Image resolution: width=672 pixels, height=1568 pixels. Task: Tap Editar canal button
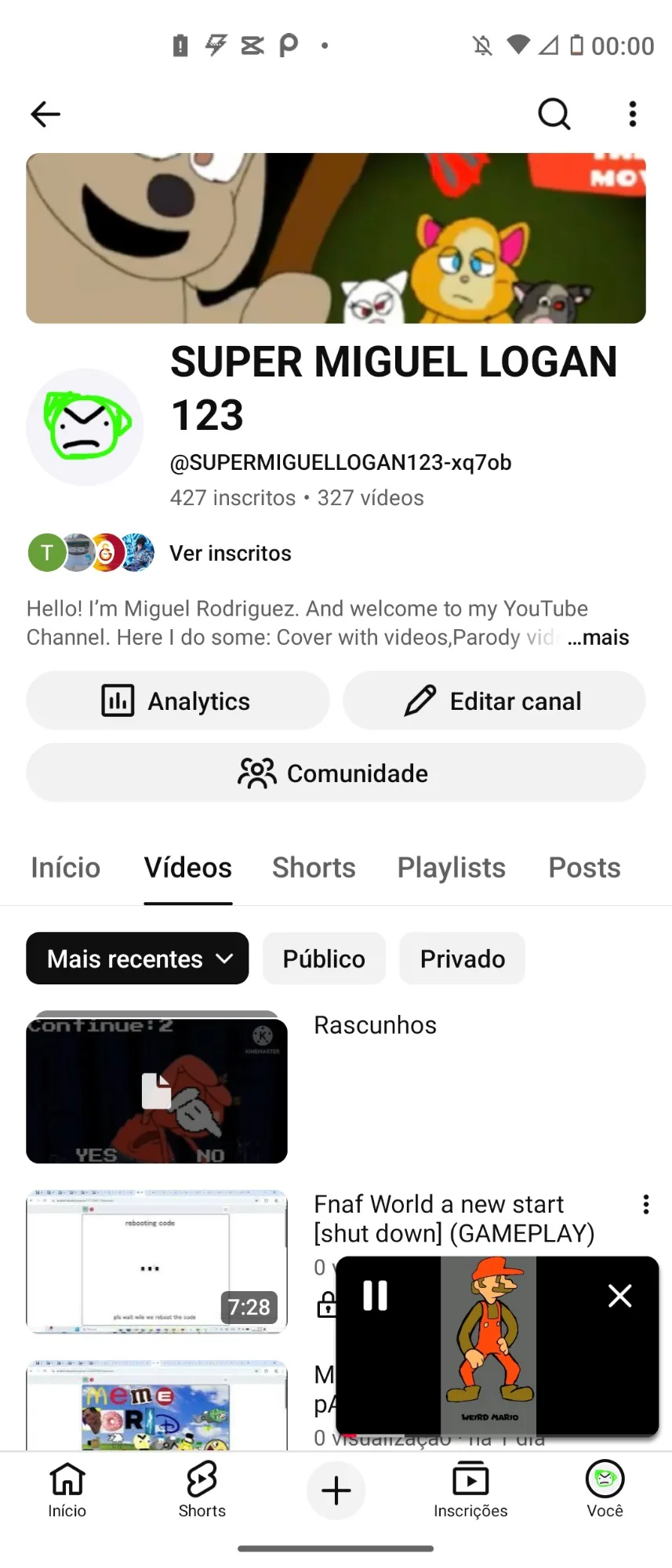coord(494,700)
